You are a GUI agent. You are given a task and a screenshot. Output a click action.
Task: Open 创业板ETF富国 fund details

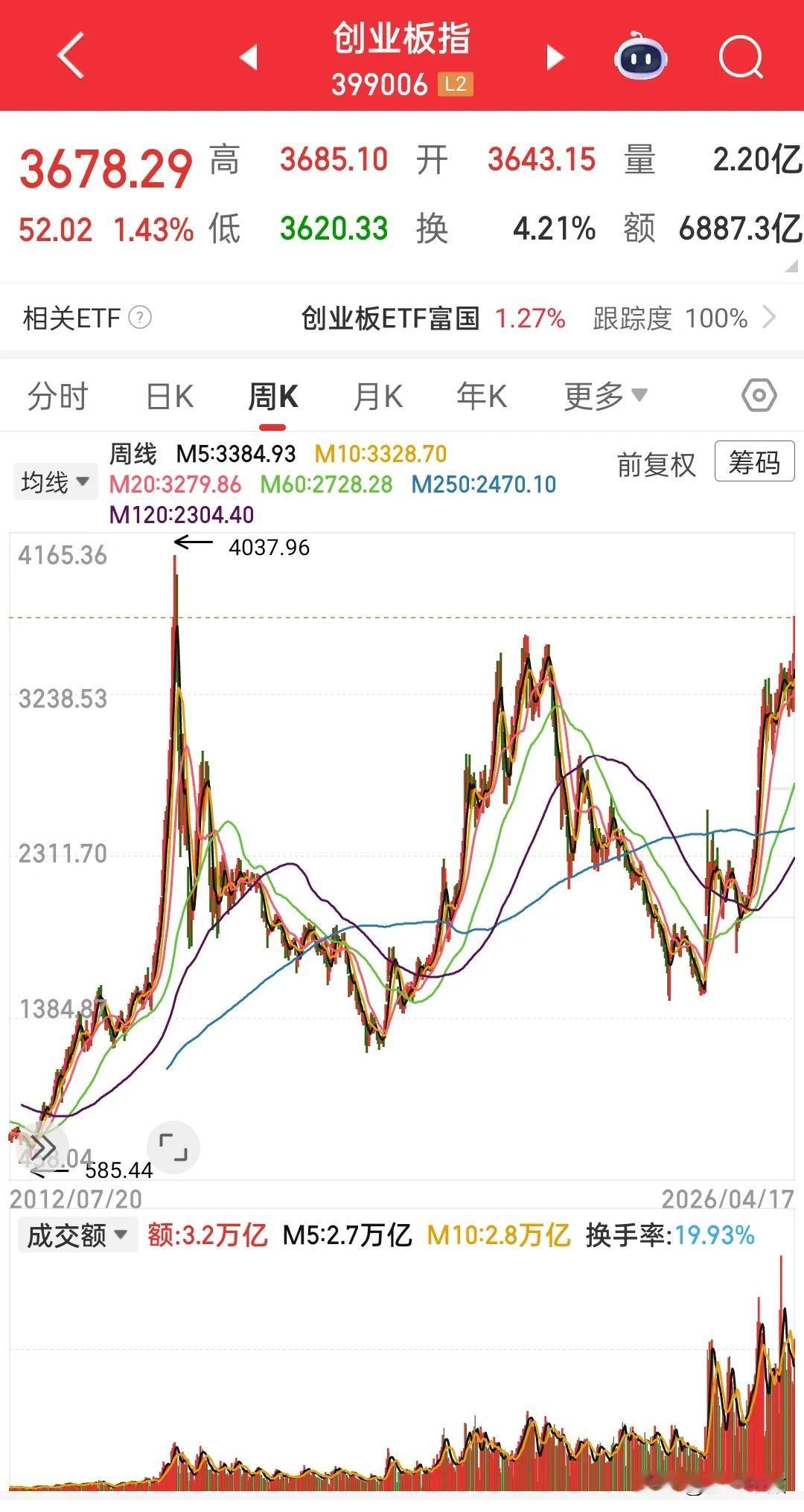(389, 318)
